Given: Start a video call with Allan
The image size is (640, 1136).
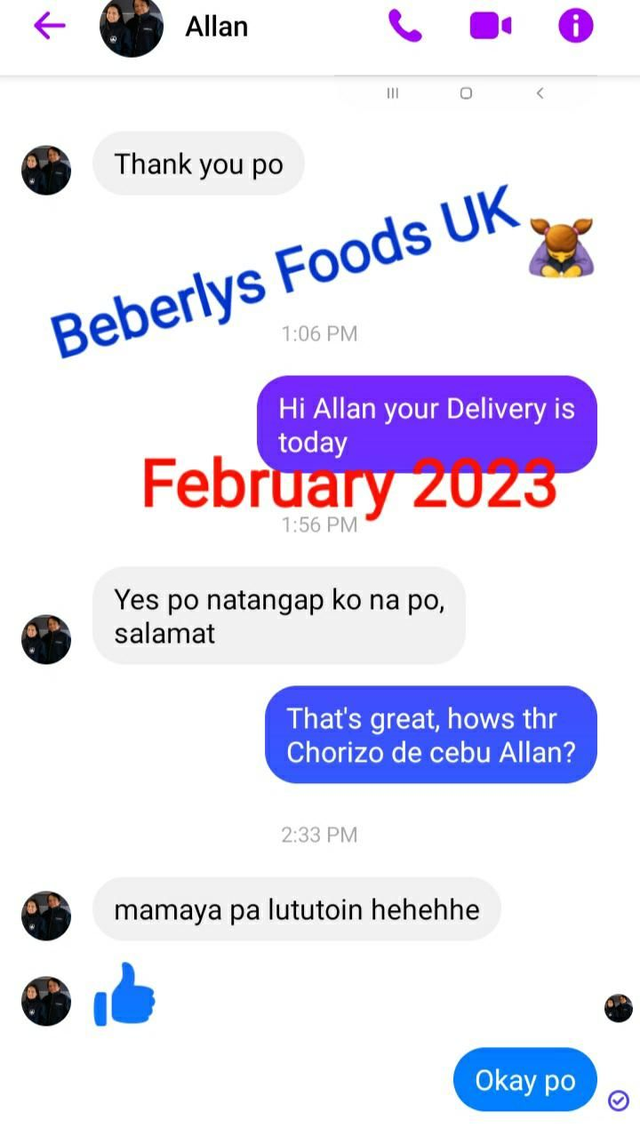Looking at the screenshot, I should pos(490,26).
